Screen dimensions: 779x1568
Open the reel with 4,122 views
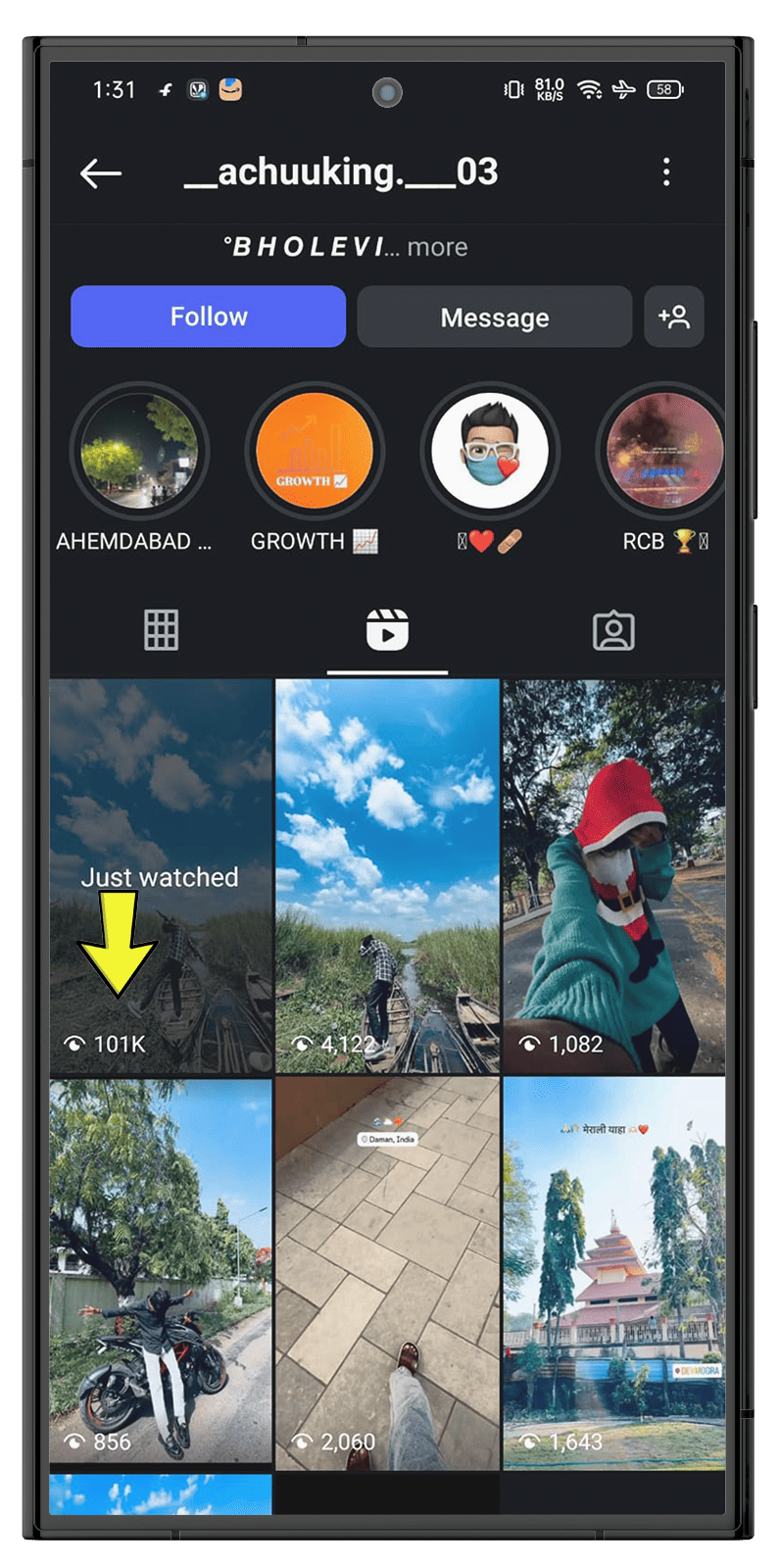click(387, 875)
